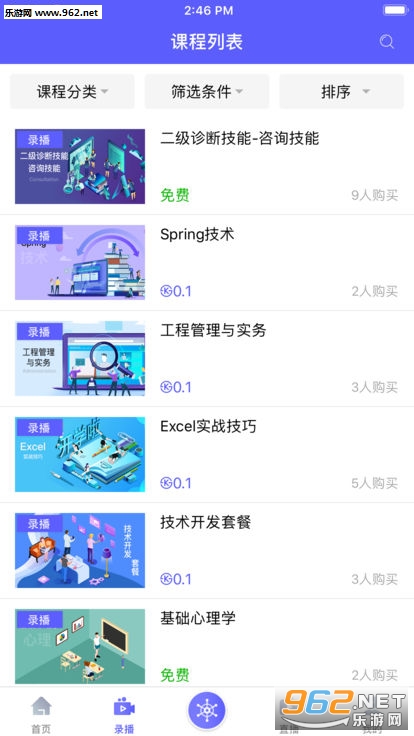View the Excel实战技巧 course

coord(207,454)
